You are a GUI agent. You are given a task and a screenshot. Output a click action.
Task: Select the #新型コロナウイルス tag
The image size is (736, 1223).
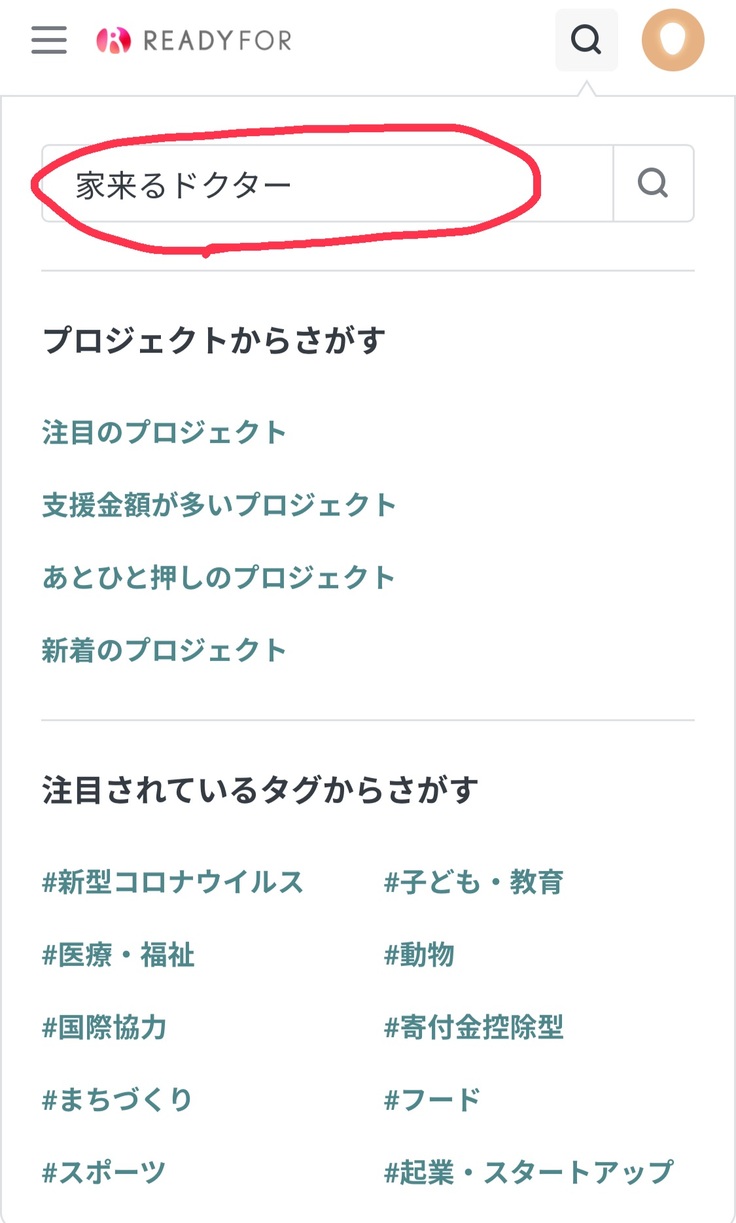(x=172, y=882)
